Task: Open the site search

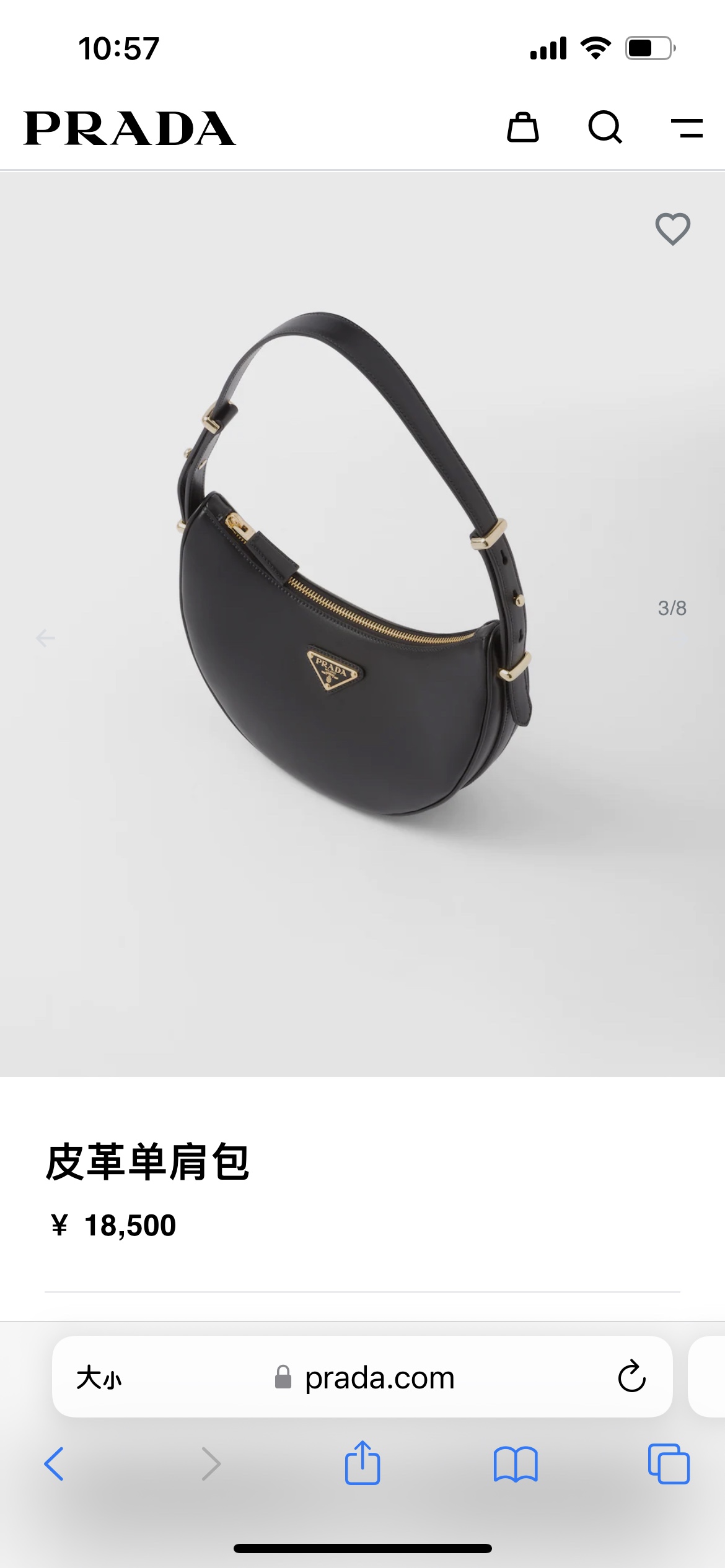Action: 605,128
